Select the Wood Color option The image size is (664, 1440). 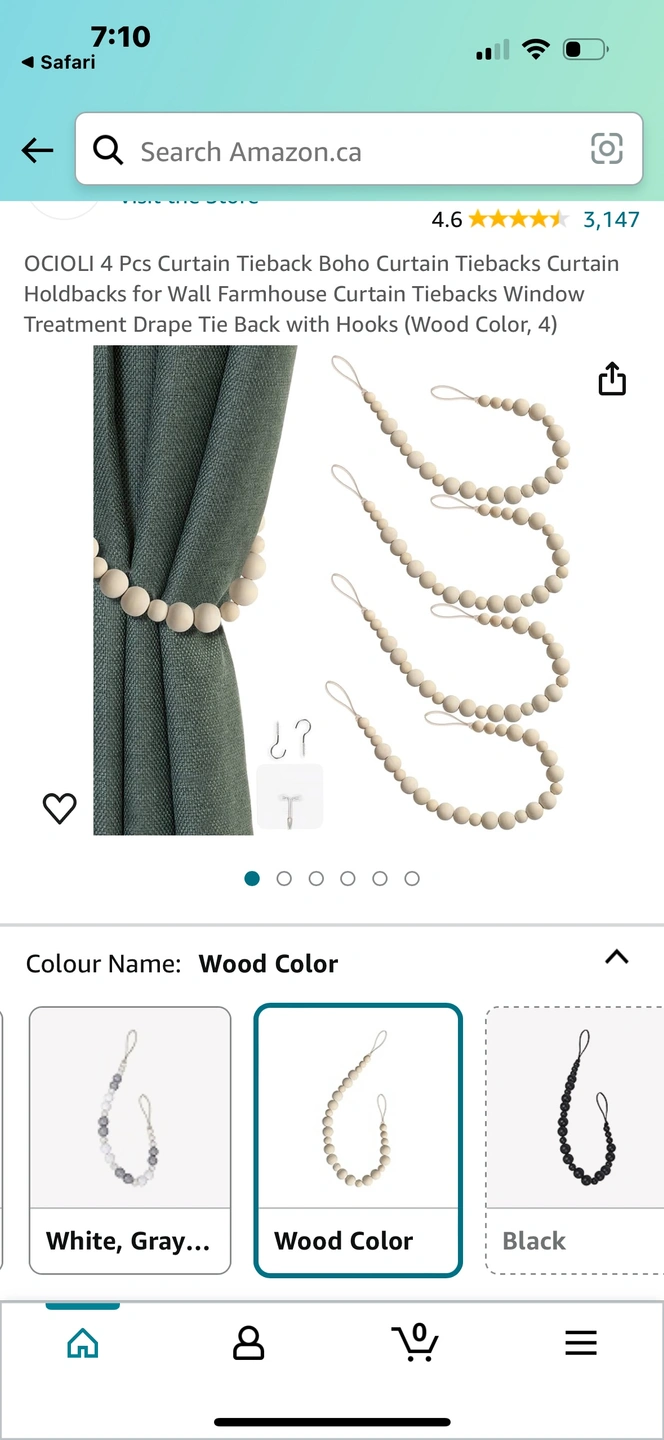pyautogui.click(x=358, y=1140)
